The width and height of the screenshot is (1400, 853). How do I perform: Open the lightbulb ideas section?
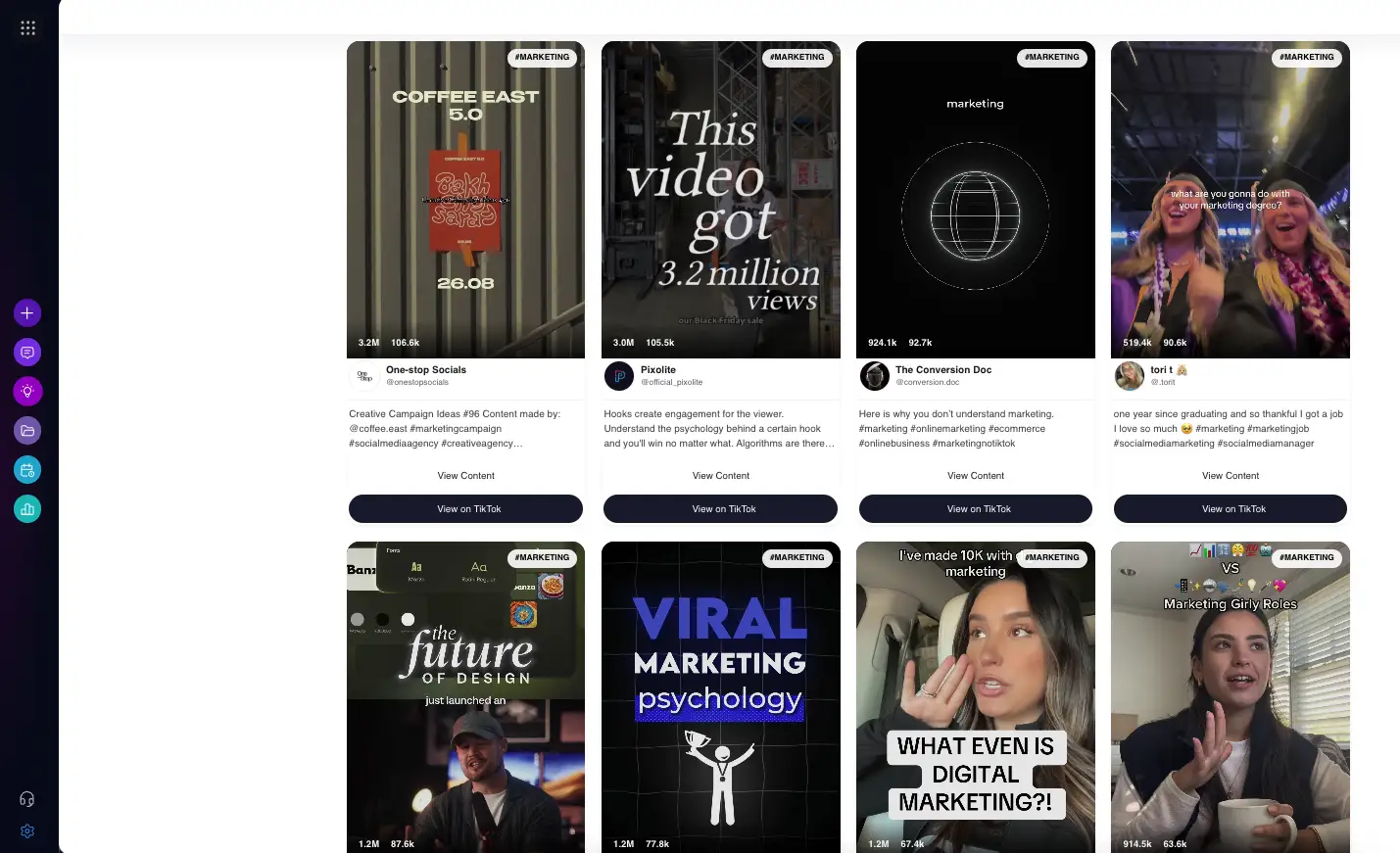[x=27, y=392]
